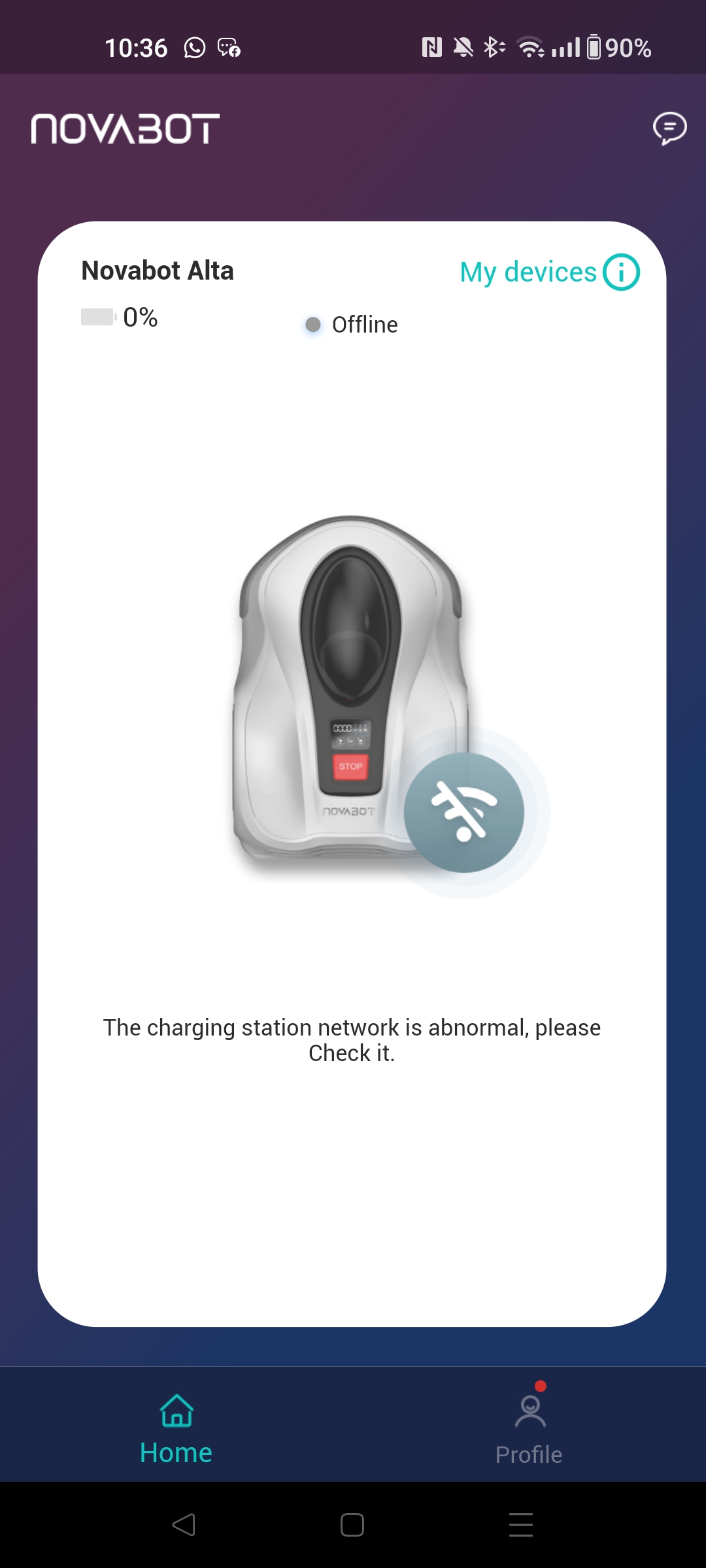Open the recent apps overview
The image size is (706, 1568).
[x=521, y=1525]
